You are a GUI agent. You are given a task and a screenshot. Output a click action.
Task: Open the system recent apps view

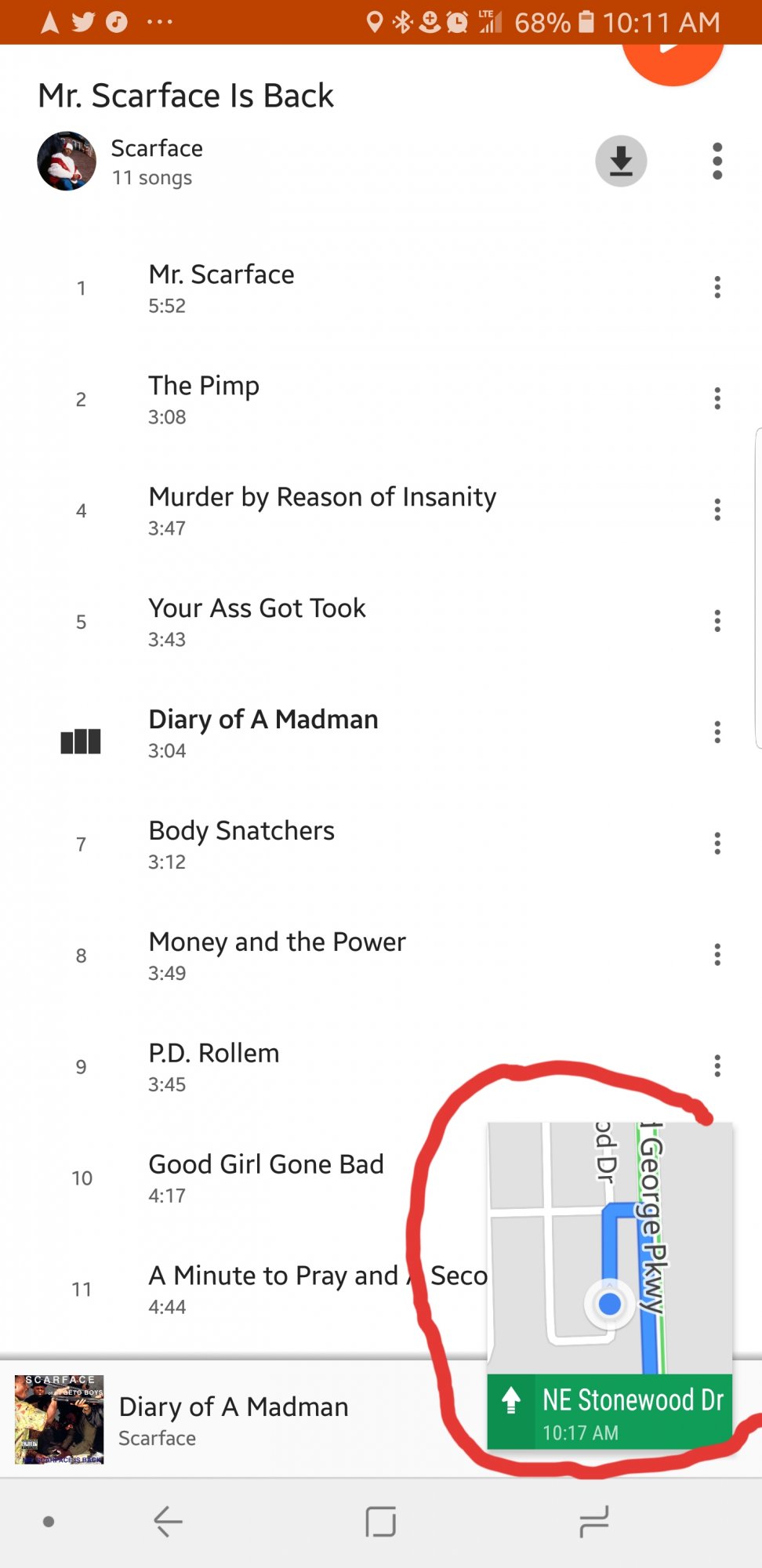593,1522
